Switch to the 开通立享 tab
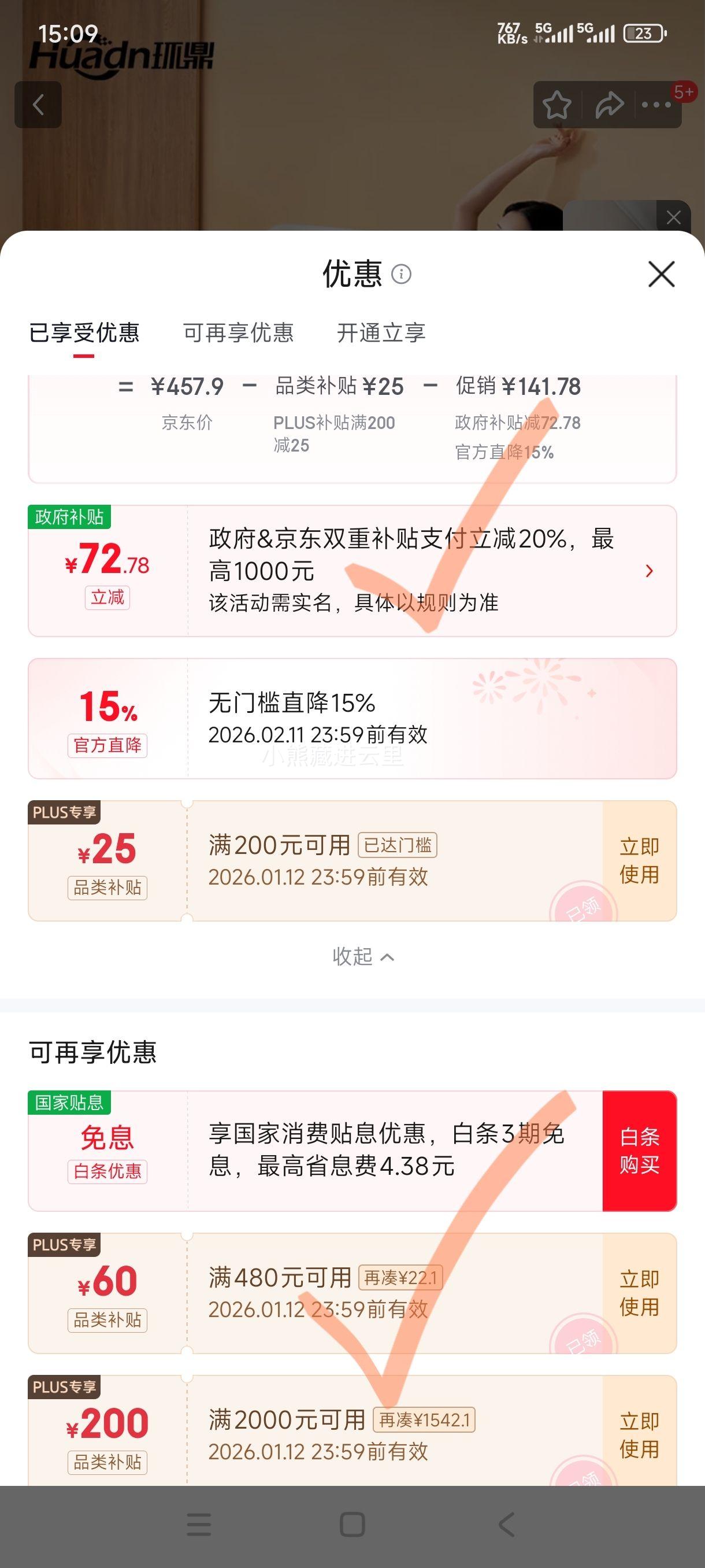The image size is (705, 1568). [382, 334]
